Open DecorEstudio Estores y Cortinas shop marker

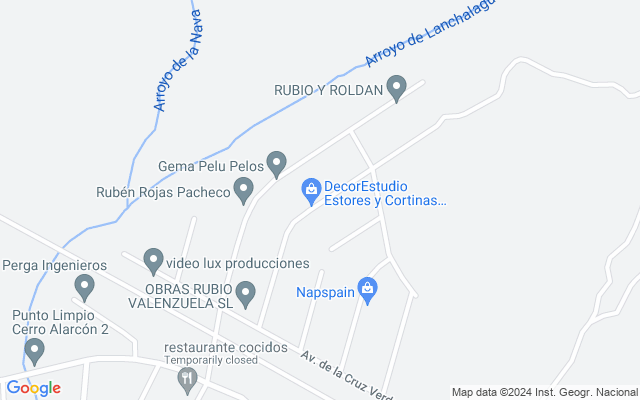pos(311,189)
